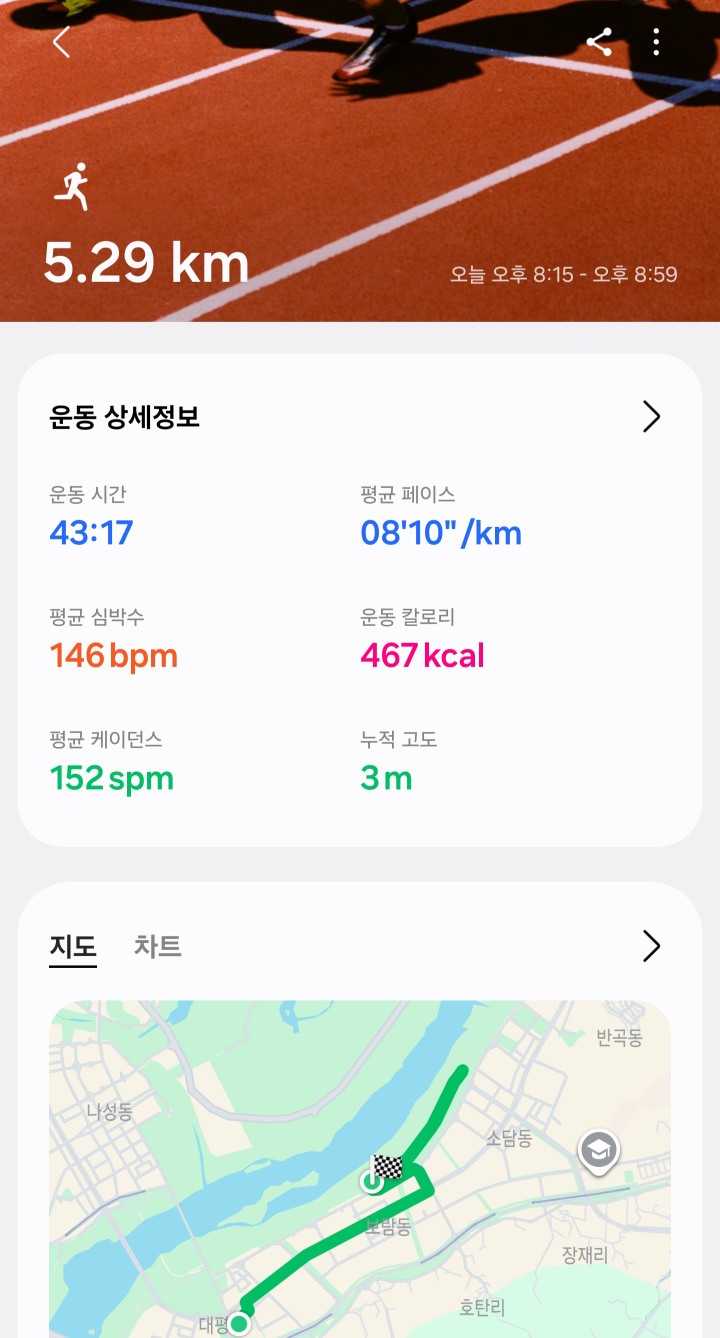The height and width of the screenshot is (1338, 720).
Task: Go back using the top arrow
Action: point(62,42)
